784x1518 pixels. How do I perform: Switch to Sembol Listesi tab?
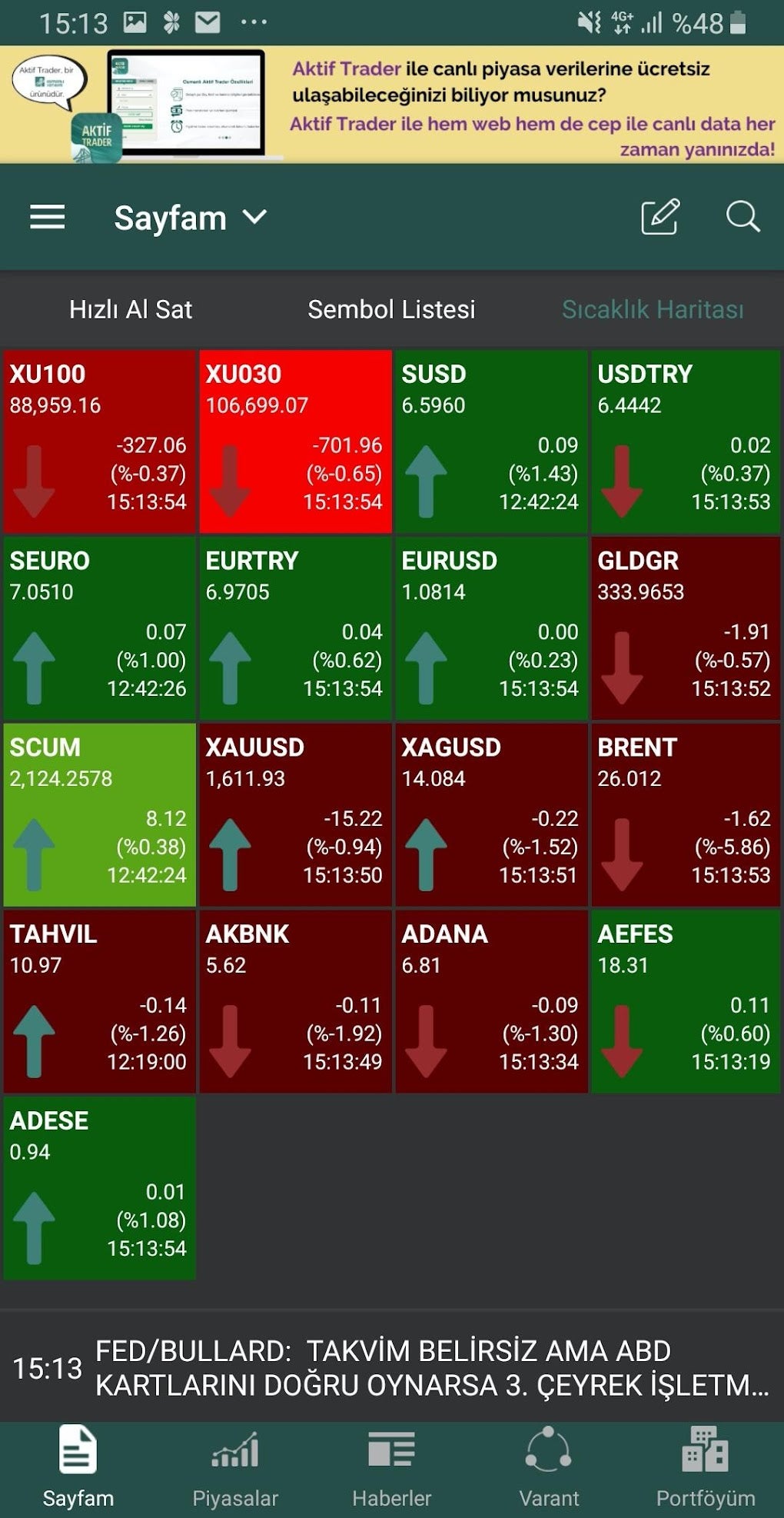pyautogui.click(x=391, y=309)
